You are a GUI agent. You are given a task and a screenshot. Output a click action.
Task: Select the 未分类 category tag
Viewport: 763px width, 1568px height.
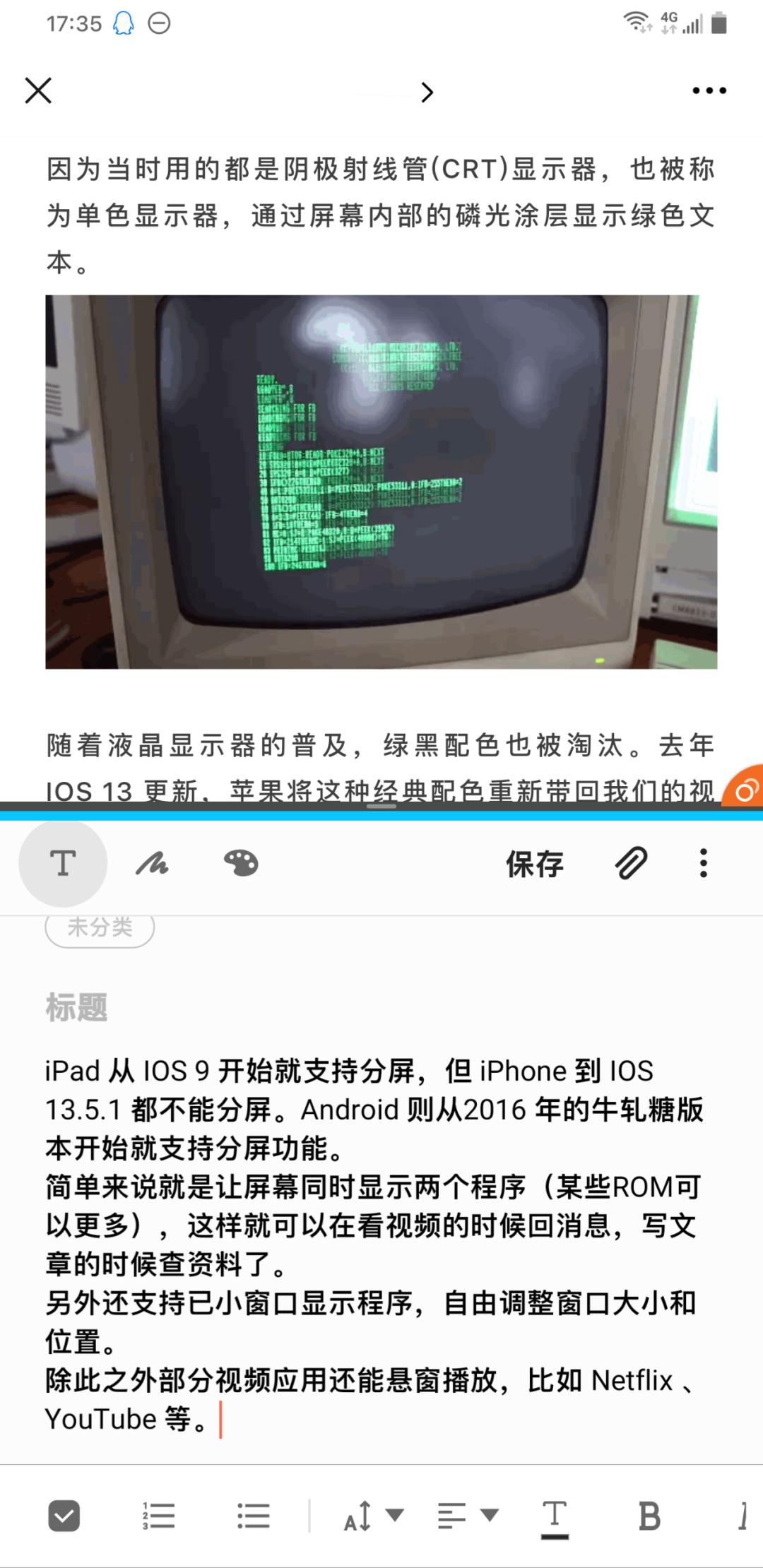pyautogui.click(x=99, y=927)
